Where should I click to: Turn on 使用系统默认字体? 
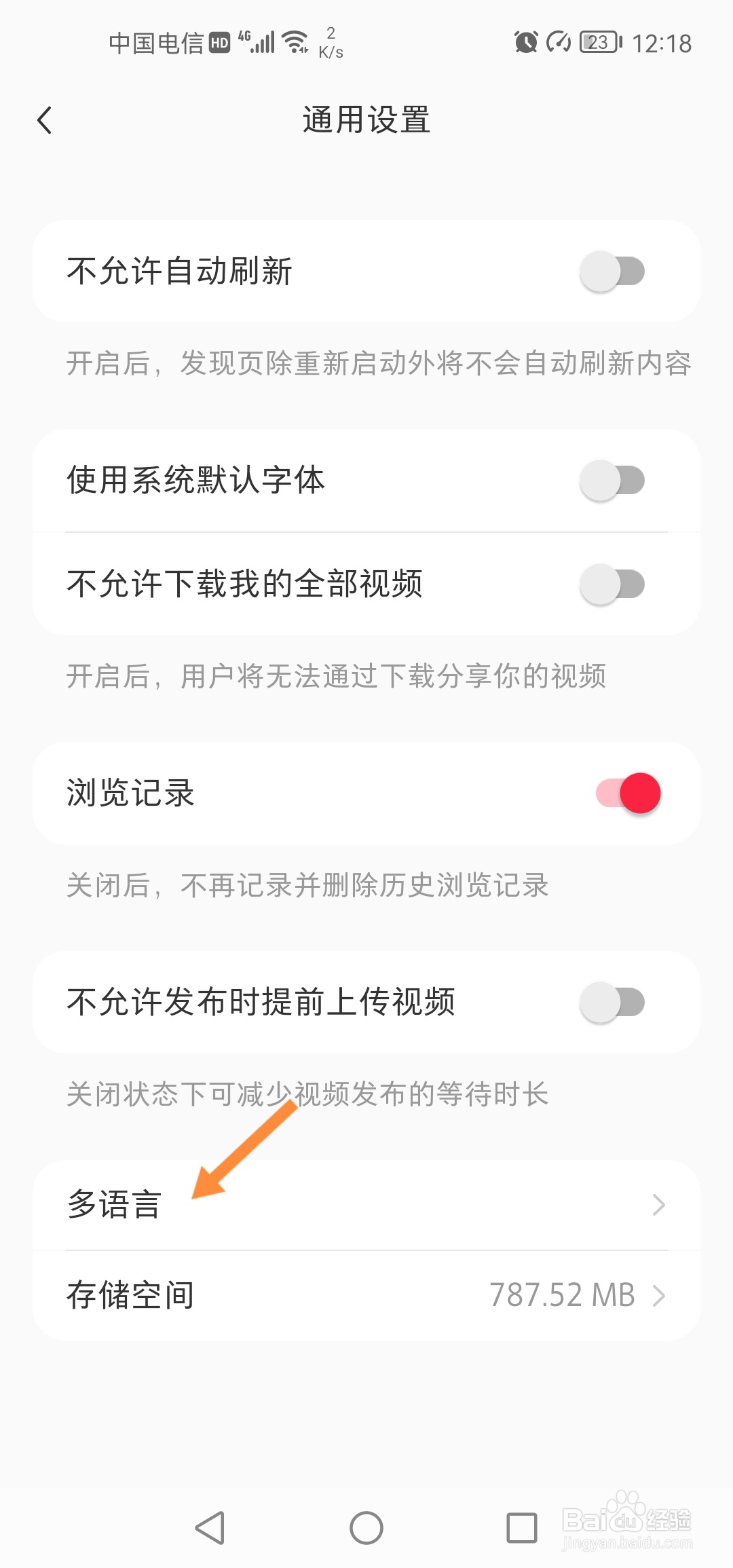612,481
